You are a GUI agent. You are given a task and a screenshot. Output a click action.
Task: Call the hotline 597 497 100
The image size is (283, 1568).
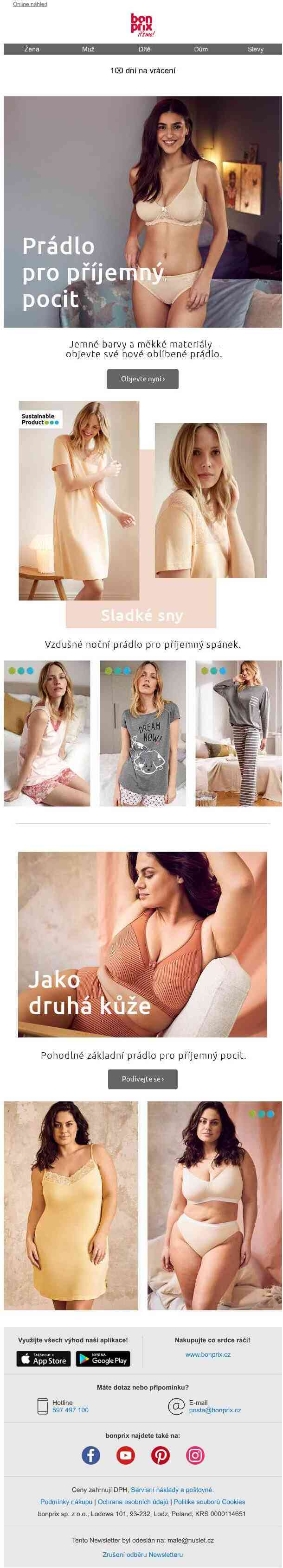(70, 1410)
